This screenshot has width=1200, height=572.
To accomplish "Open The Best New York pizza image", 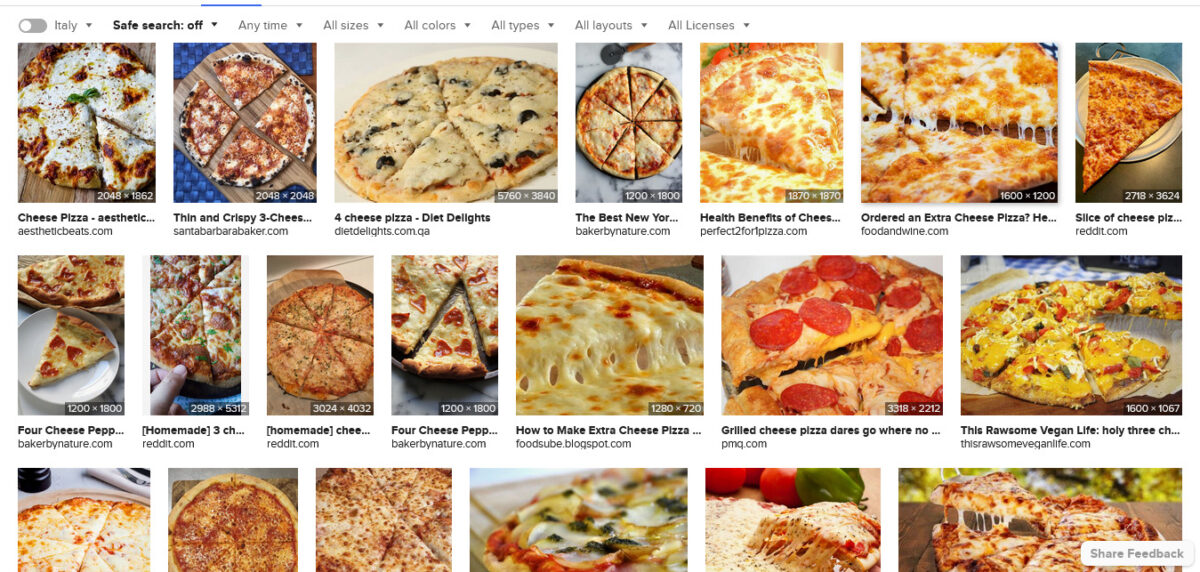I will click(628, 122).
